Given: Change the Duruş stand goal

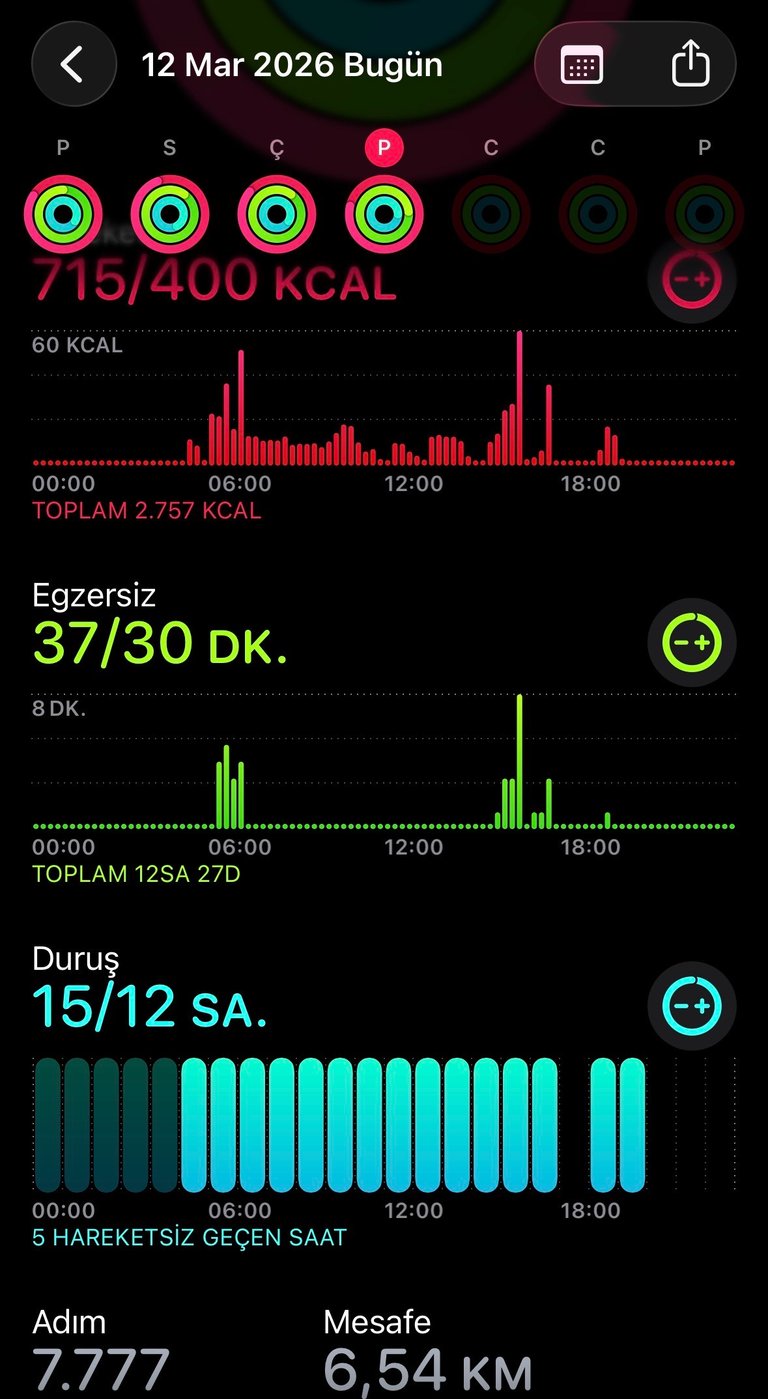Looking at the screenshot, I should click(x=692, y=1005).
